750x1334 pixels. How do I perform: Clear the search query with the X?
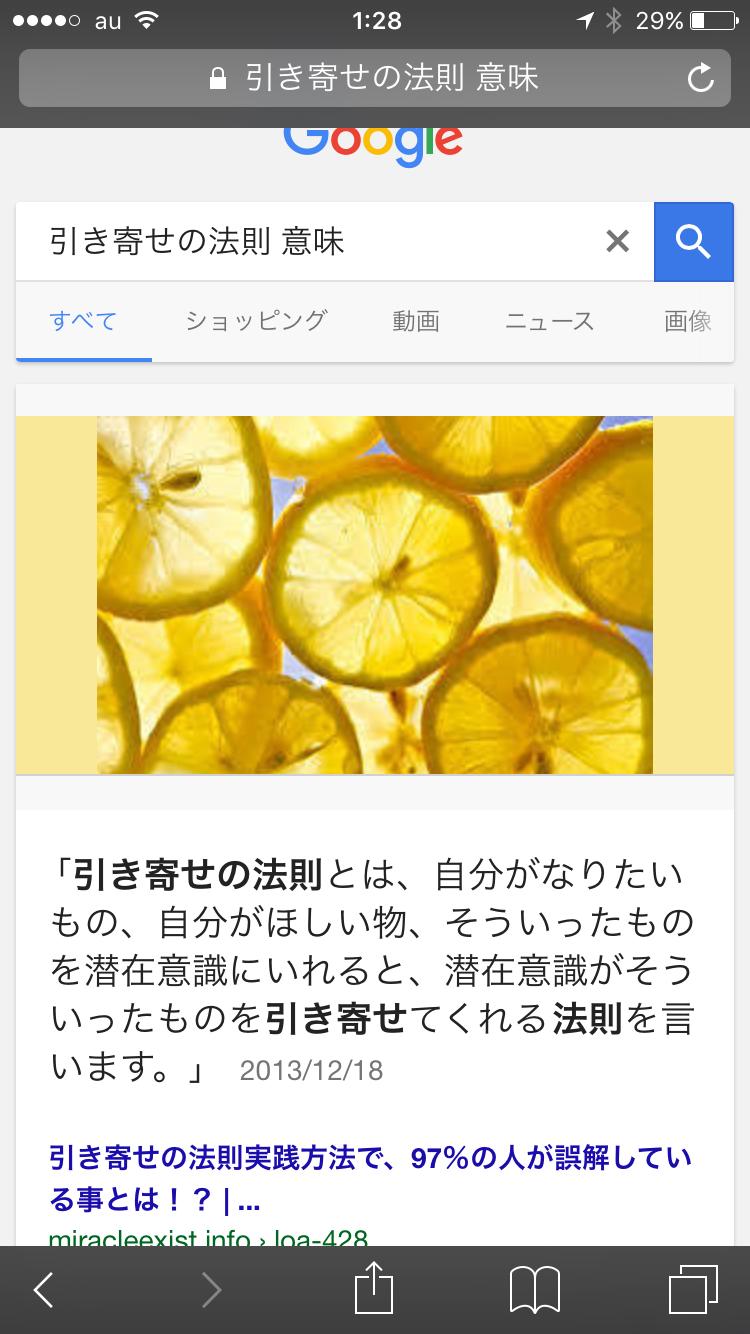click(x=617, y=241)
